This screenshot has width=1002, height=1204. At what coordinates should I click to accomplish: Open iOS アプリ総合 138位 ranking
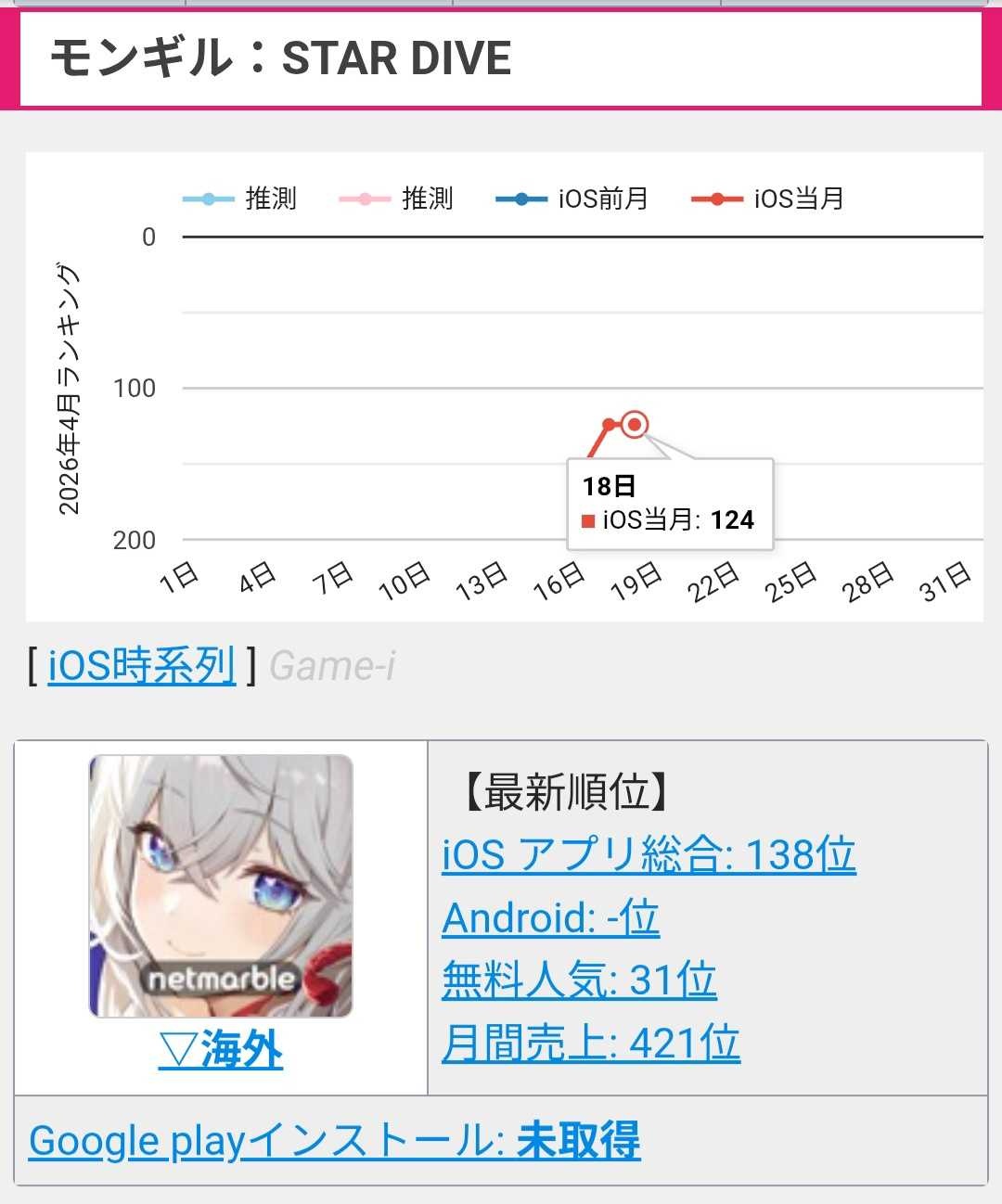(648, 854)
